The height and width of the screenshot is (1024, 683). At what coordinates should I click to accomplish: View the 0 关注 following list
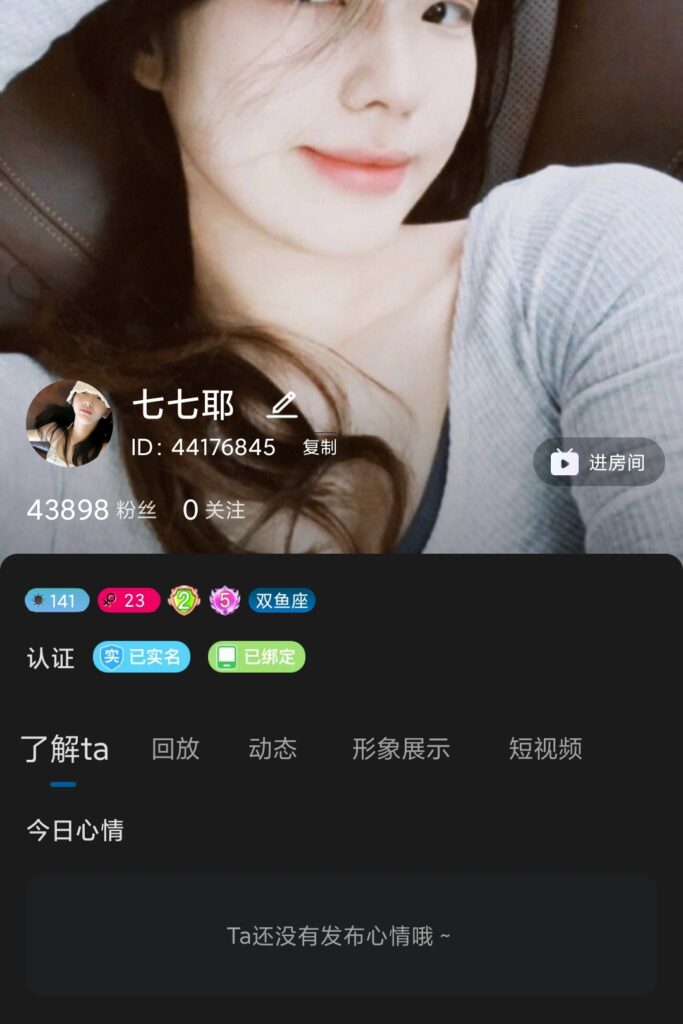click(x=214, y=510)
